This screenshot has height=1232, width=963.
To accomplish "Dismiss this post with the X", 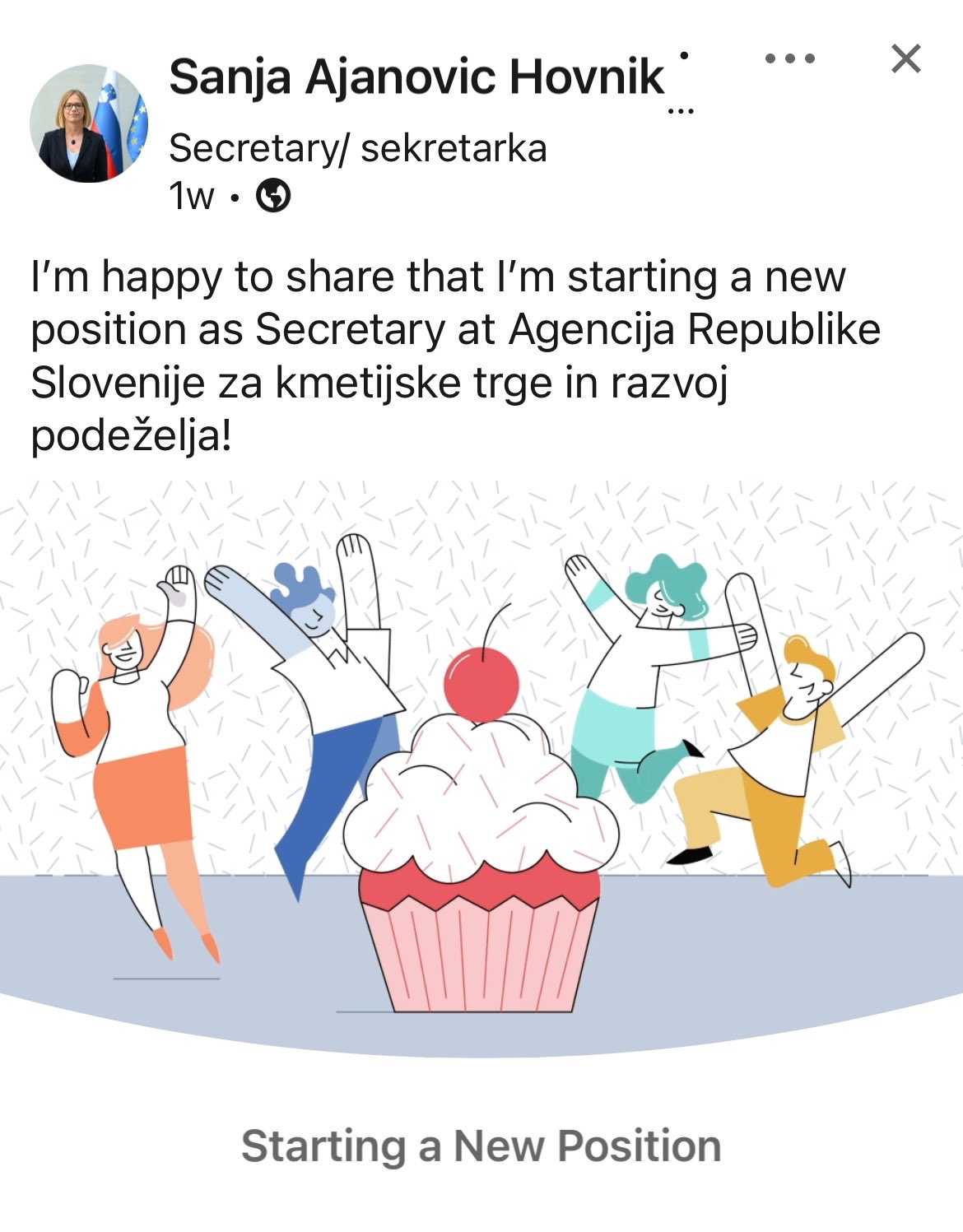I will (905, 58).
